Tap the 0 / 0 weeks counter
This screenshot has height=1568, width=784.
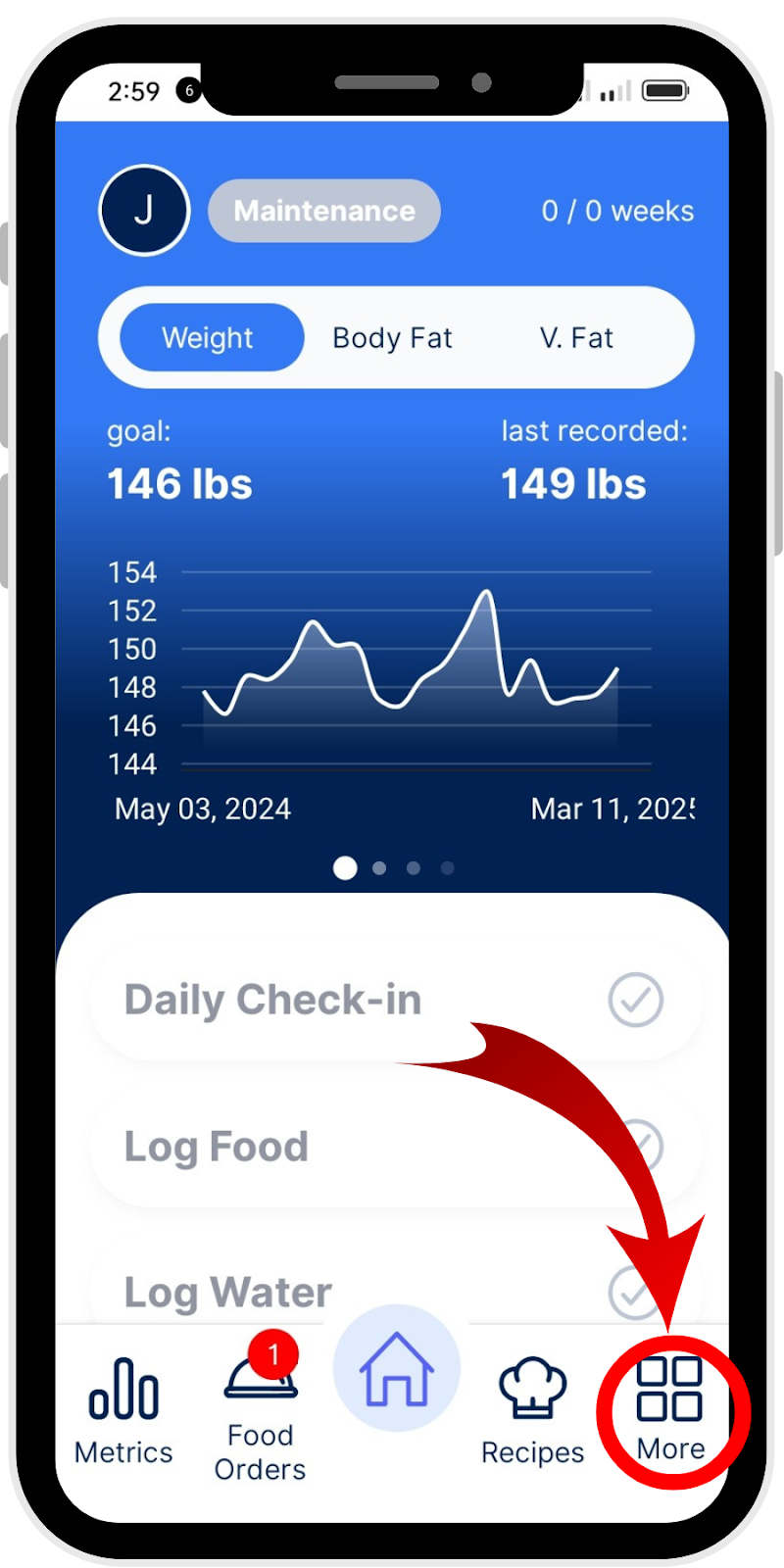pos(618,211)
